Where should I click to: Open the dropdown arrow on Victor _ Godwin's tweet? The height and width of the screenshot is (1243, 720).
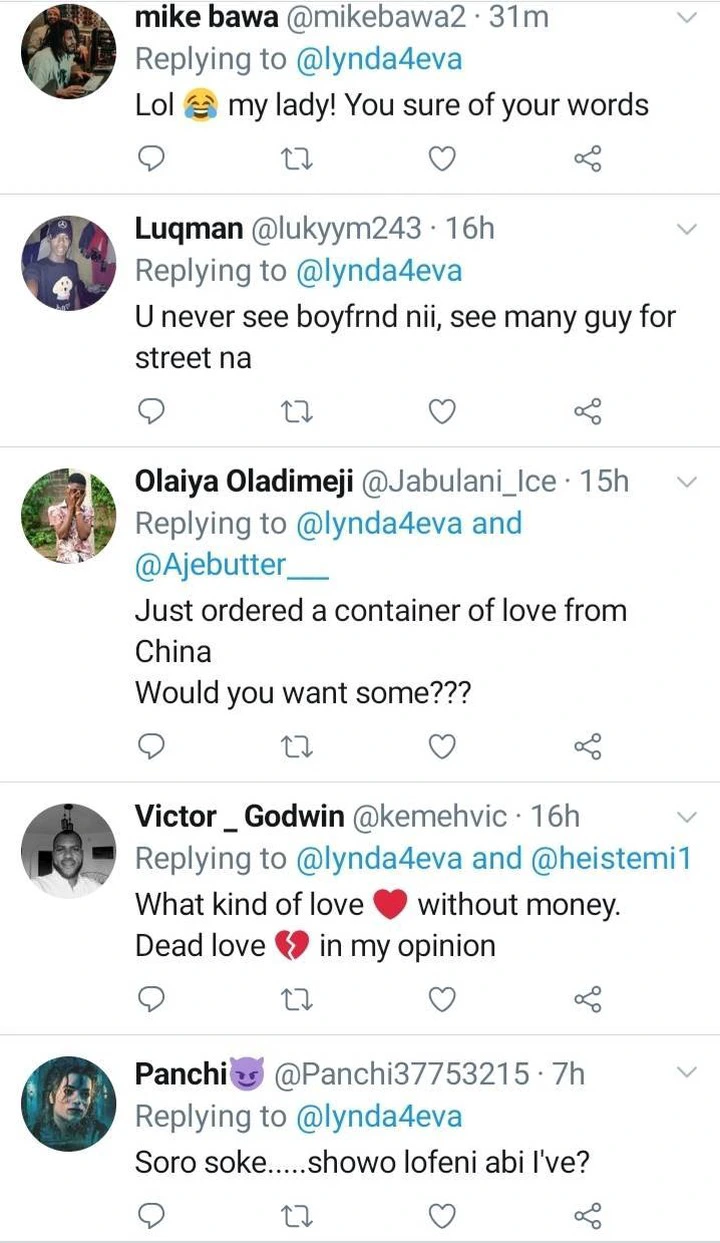click(687, 817)
